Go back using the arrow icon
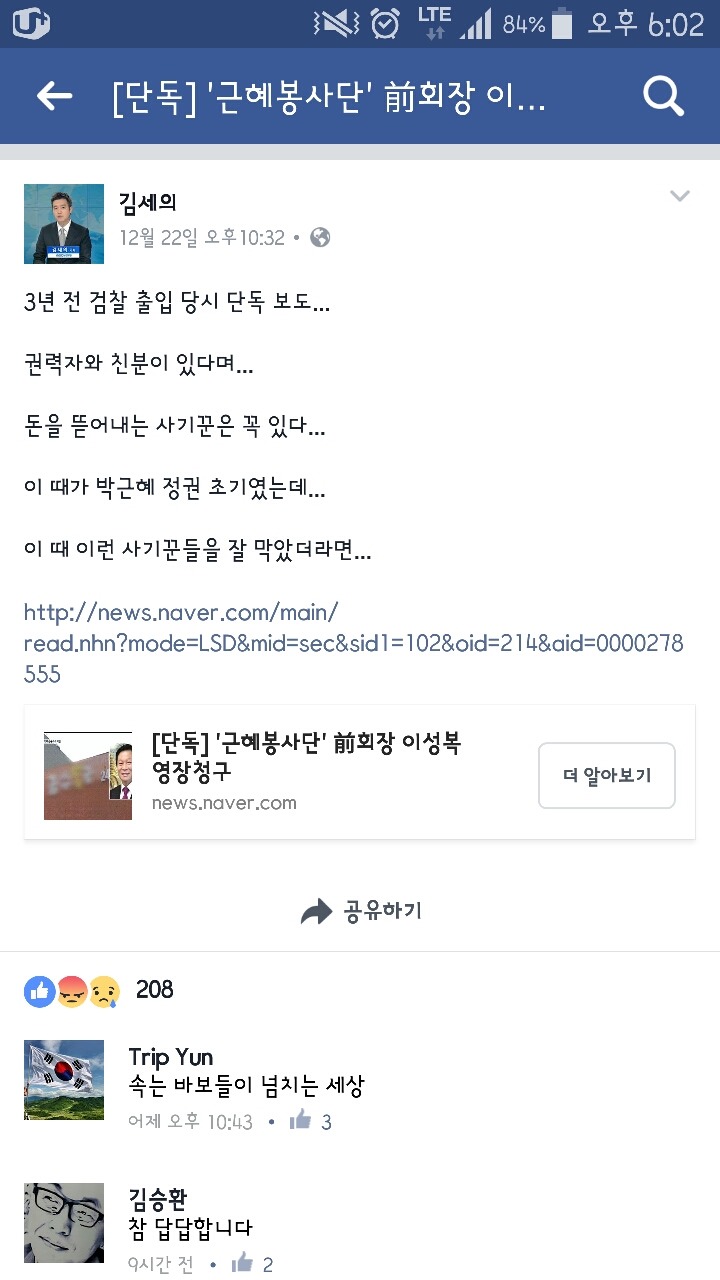The height and width of the screenshot is (1280, 720). click(x=55, y=96)
